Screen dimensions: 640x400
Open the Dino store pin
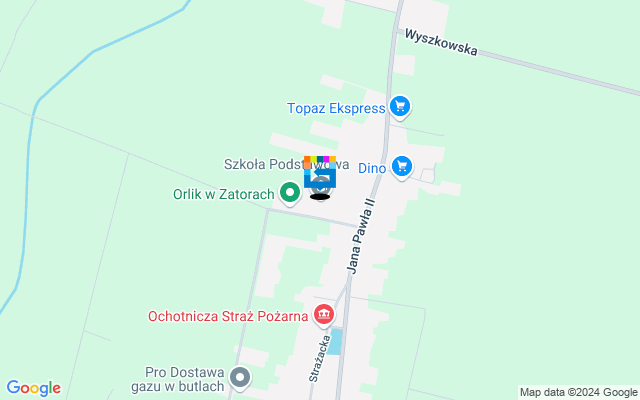(x=402, y=167)
